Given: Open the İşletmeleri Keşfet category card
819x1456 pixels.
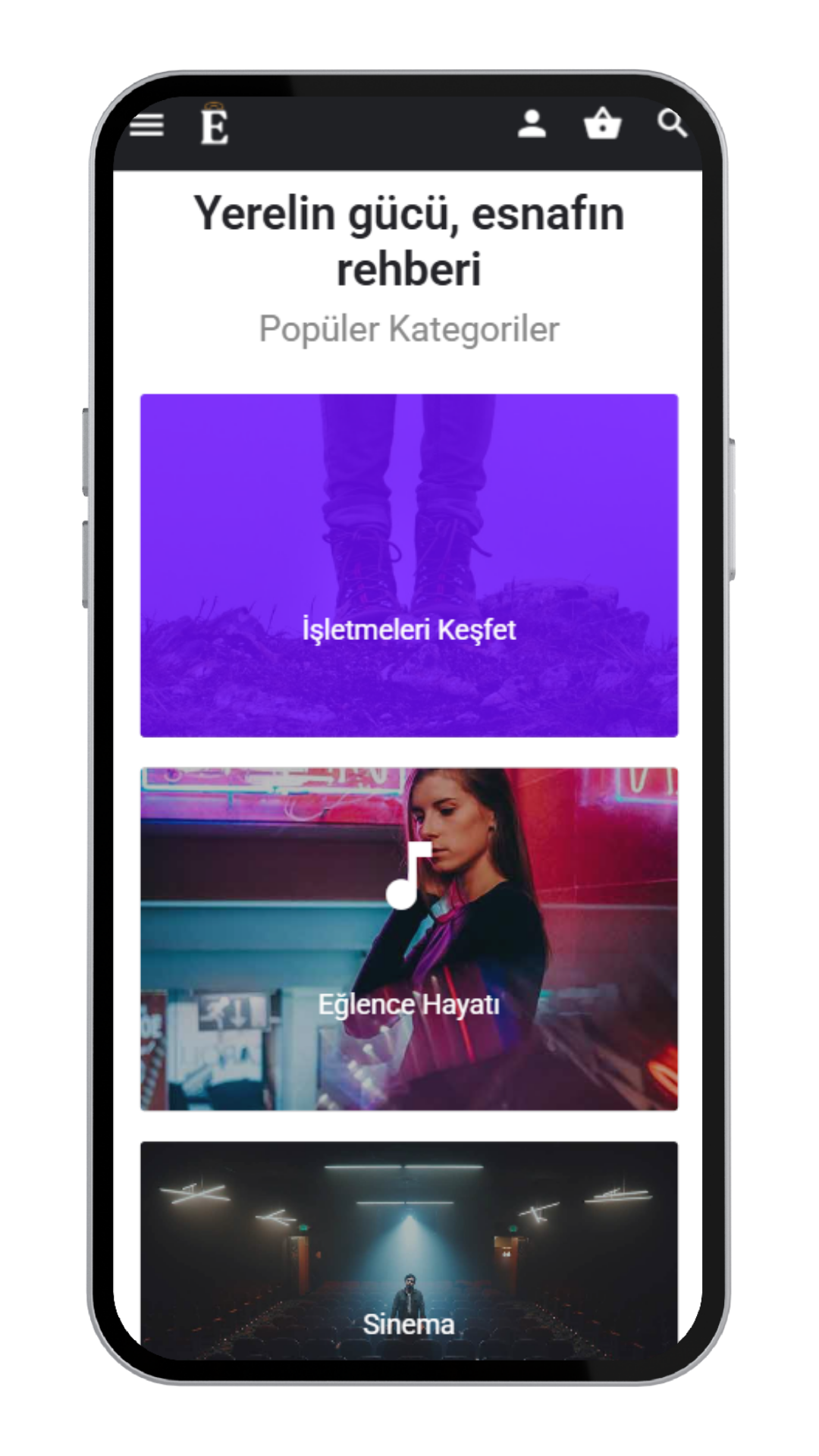Looking at the screenshot, I should (x=409, y=565).
